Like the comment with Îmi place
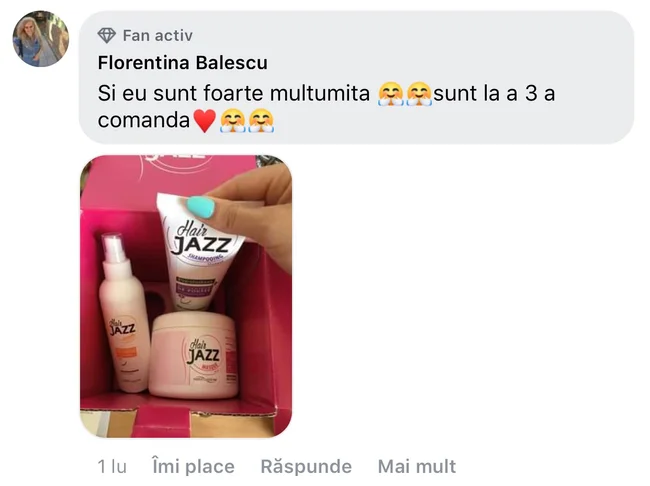 coord(193,466)
